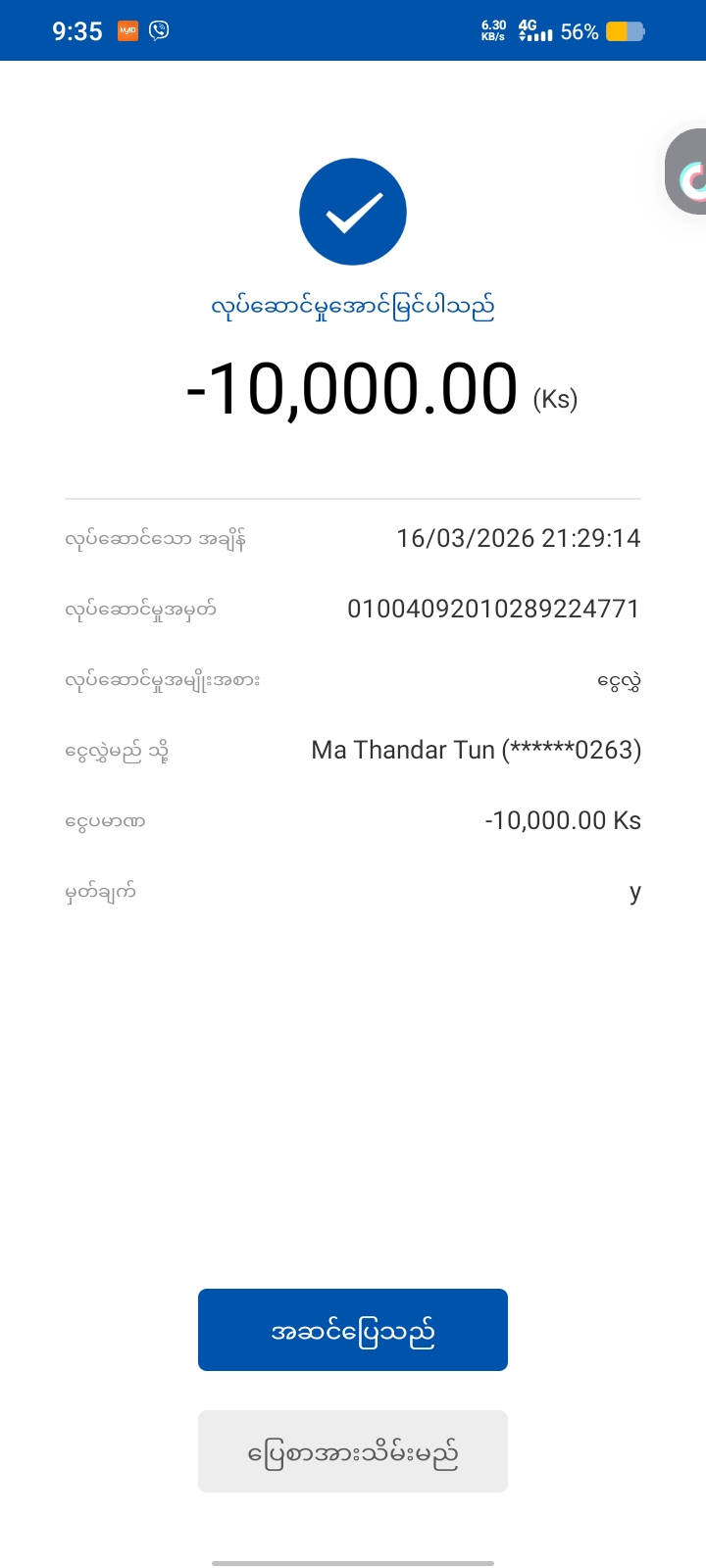Tap the blue အဆင်ပြေသည် confirm button

[x=353, y=1330]
